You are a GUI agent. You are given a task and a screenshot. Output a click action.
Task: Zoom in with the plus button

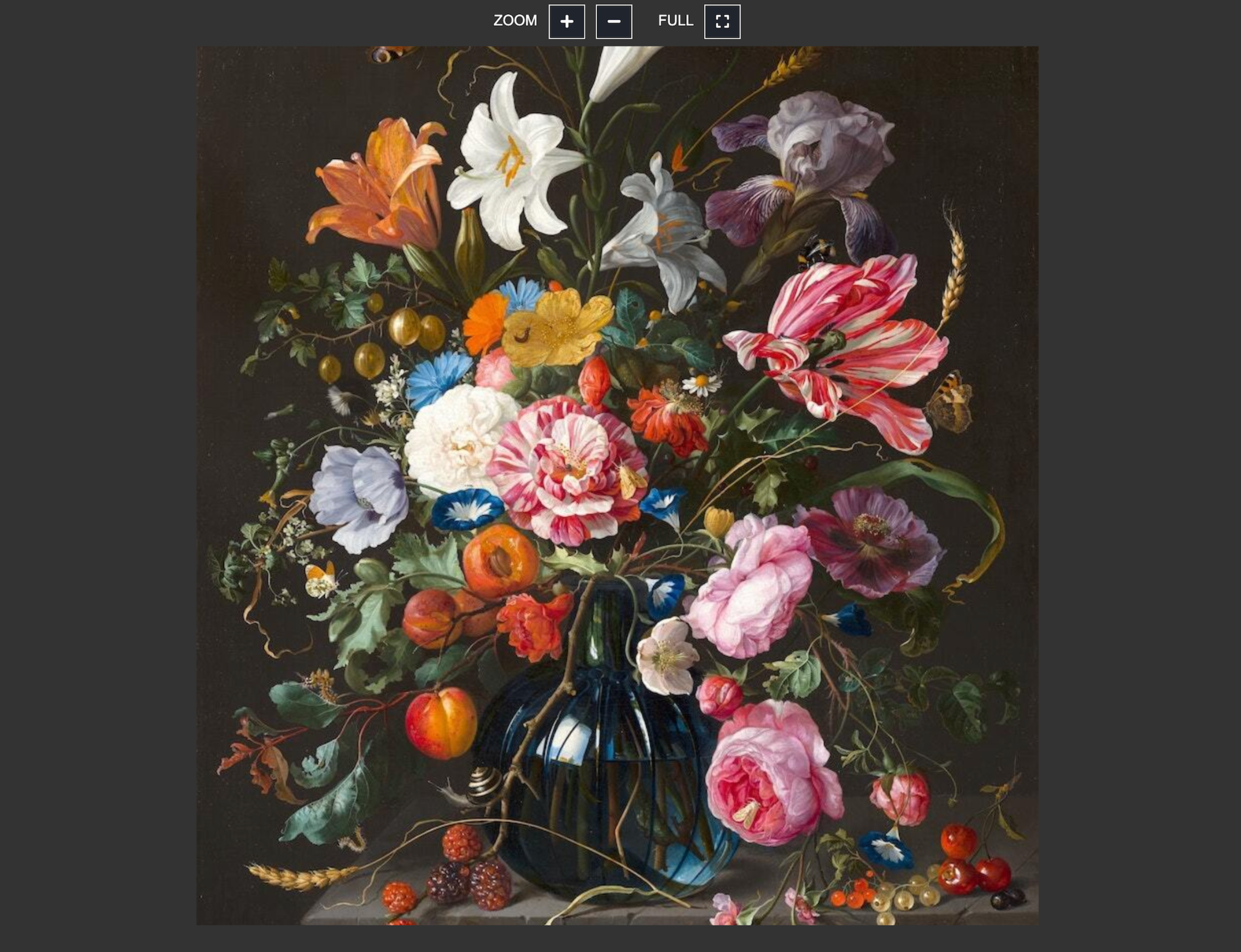566,22
